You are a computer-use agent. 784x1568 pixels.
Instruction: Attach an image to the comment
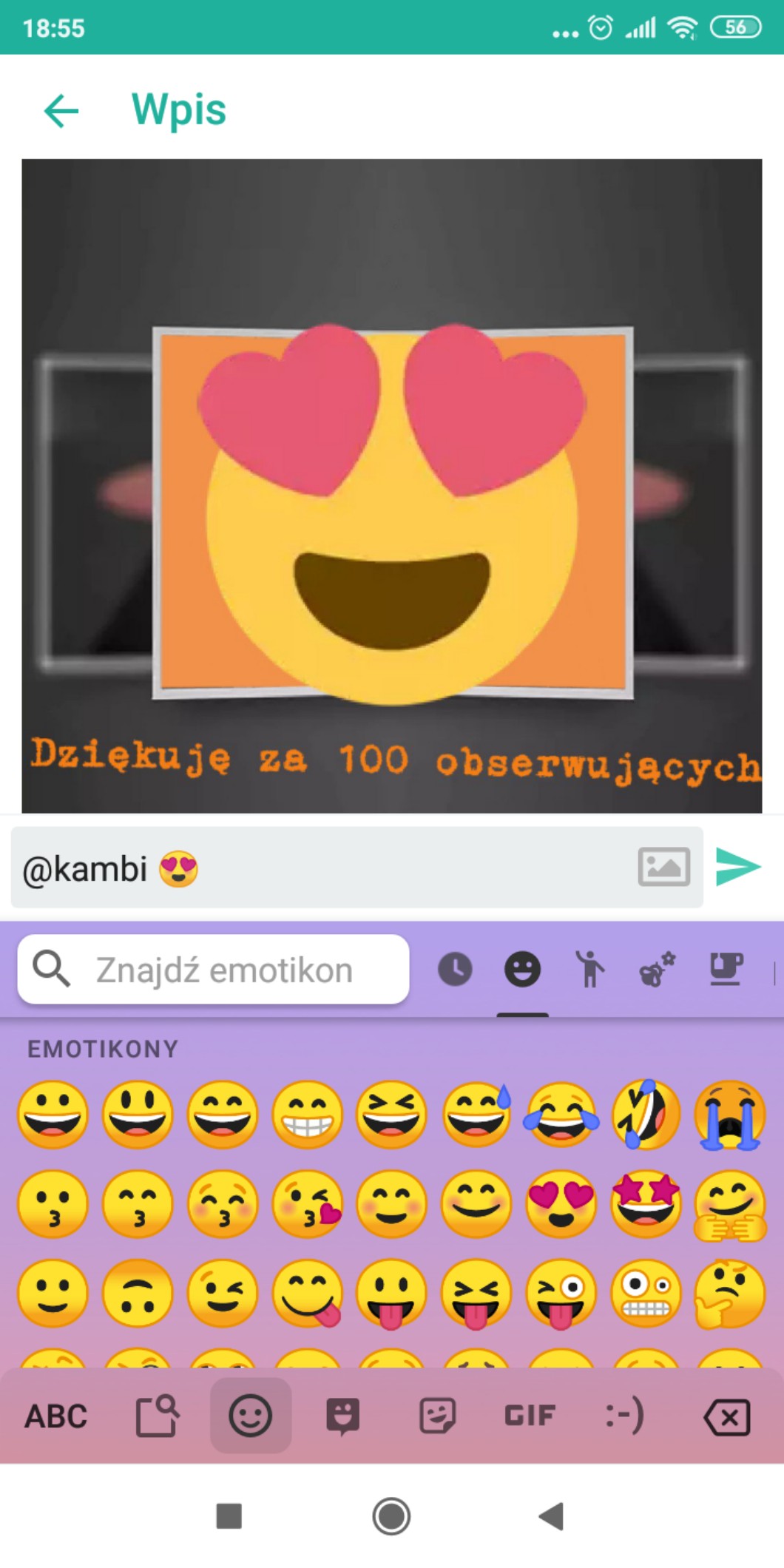click(x=664, y=867)
